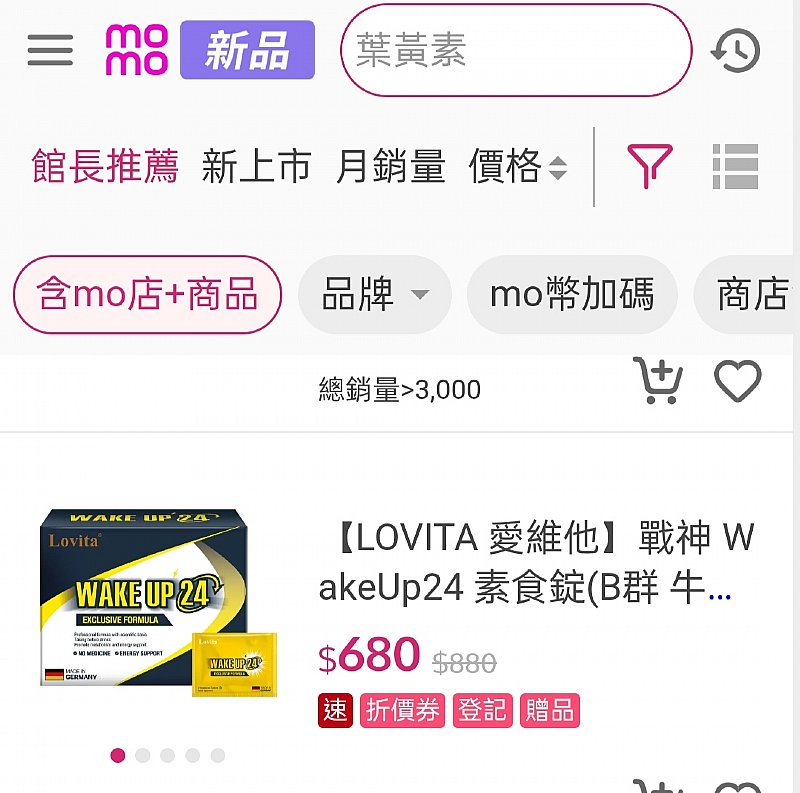This screenshot has height=793, width=800.
Task: Sort by 新上市
Action: click(256, 166)
